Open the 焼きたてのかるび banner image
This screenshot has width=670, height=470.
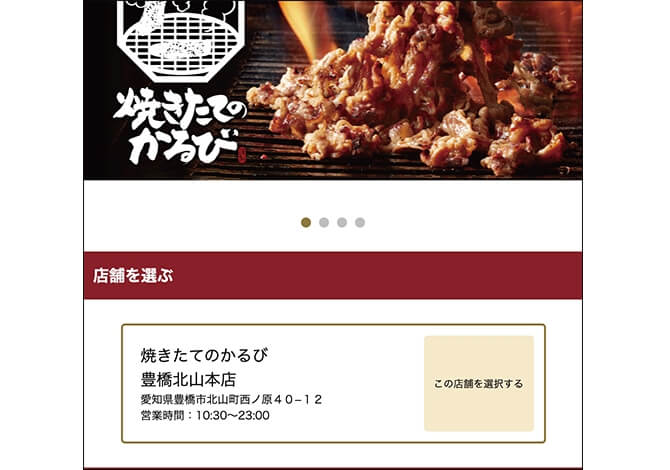coord(333,90)
